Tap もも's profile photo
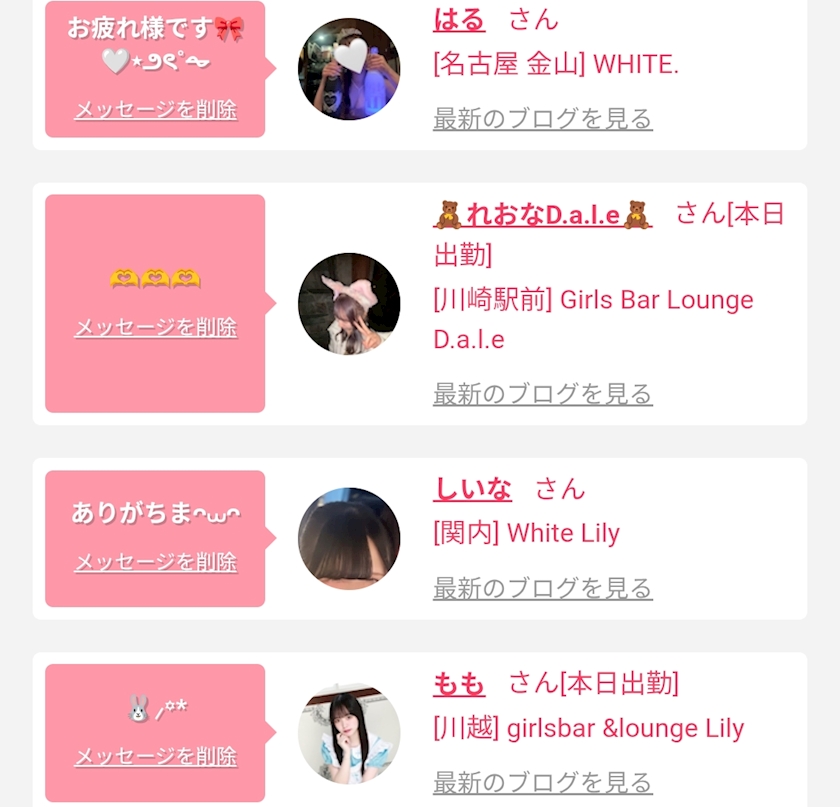The width and height of the screenshot is (840, 807). tap(349, 733)
